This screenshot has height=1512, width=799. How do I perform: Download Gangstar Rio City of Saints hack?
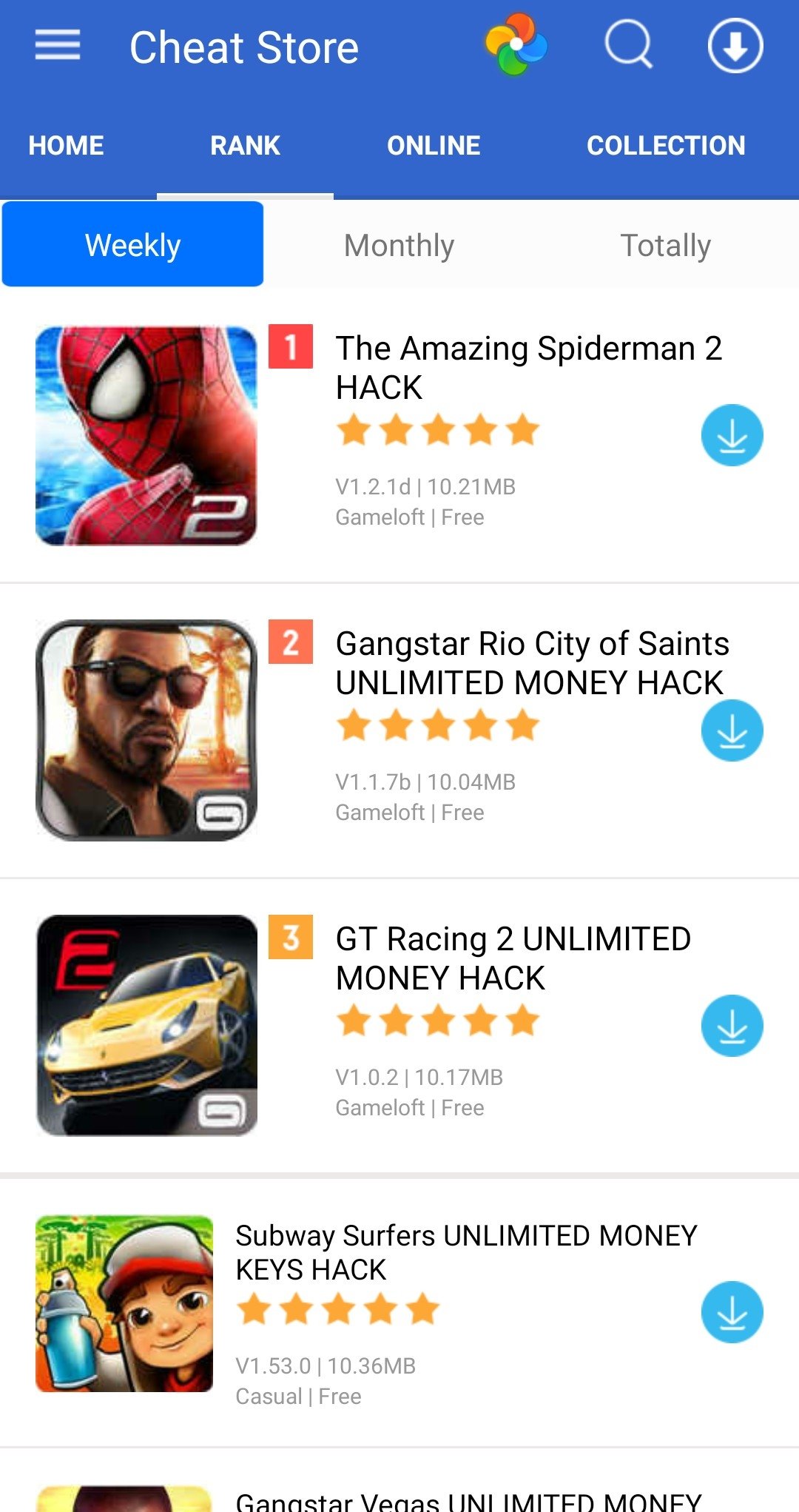(x=732, y=730)
